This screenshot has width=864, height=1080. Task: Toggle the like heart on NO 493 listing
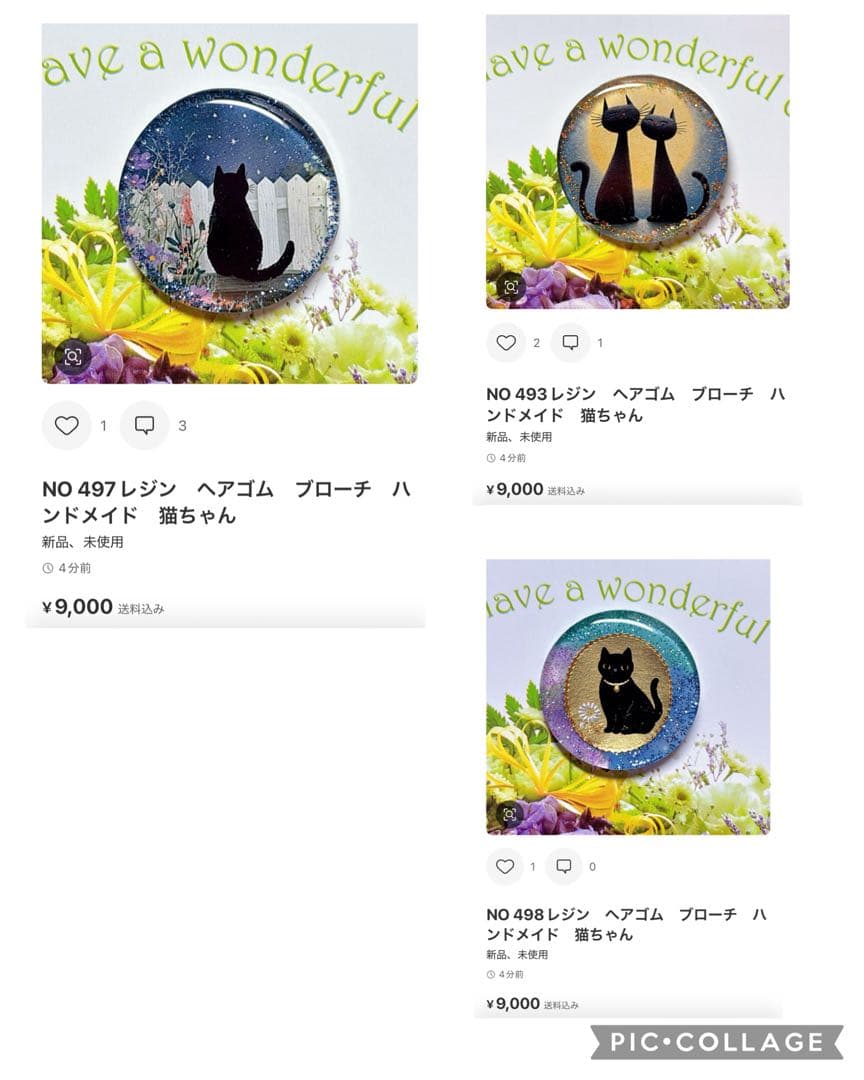pos(505,342)
